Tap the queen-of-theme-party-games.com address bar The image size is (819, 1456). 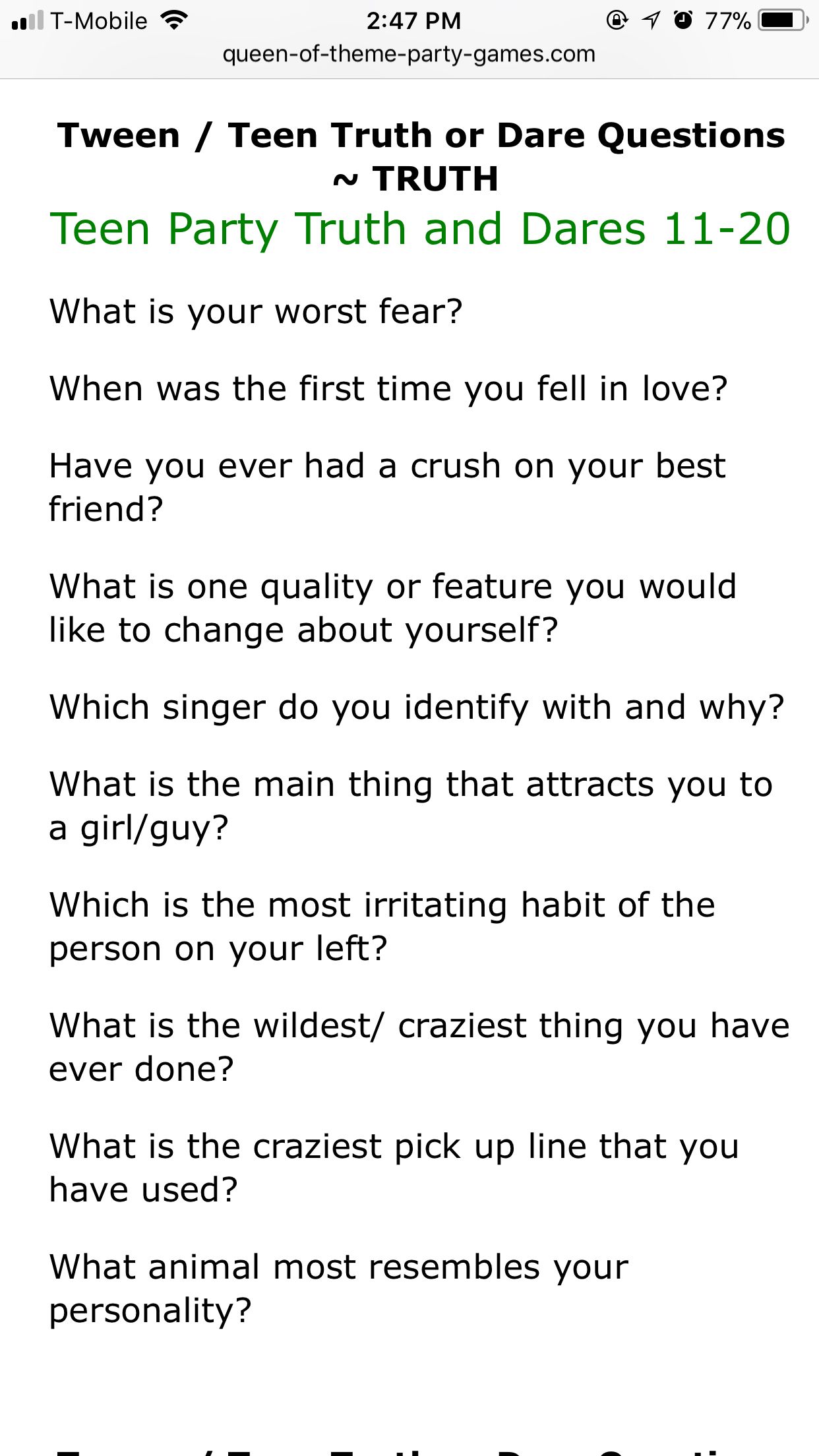coord(409,54)
